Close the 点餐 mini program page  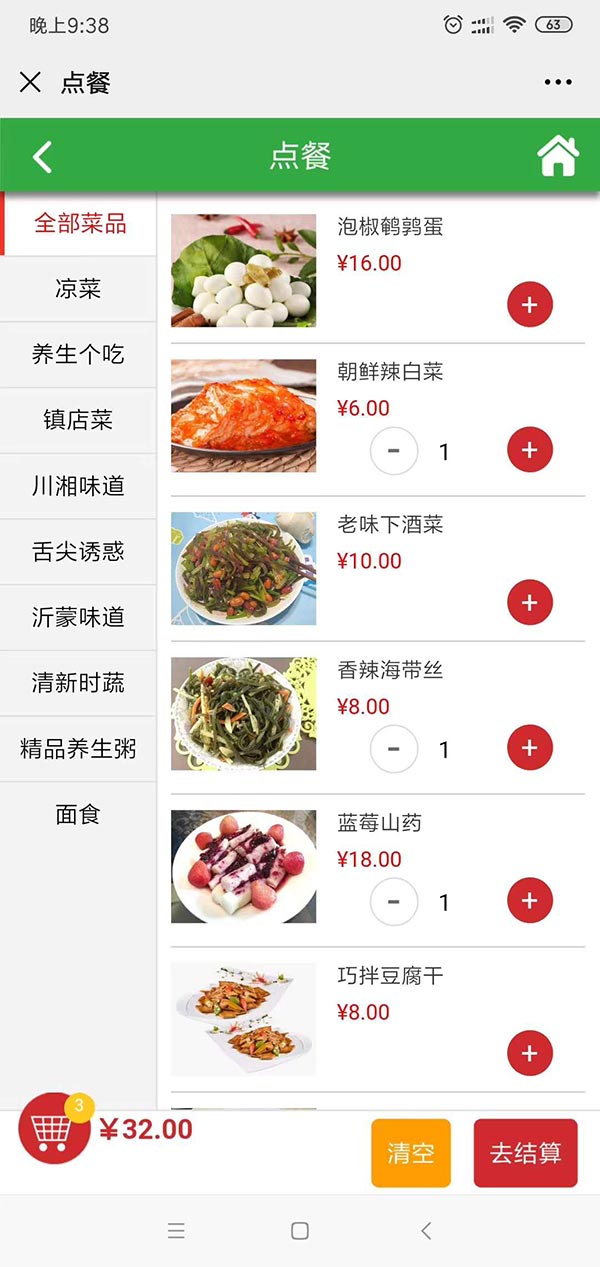pos(30,82)
